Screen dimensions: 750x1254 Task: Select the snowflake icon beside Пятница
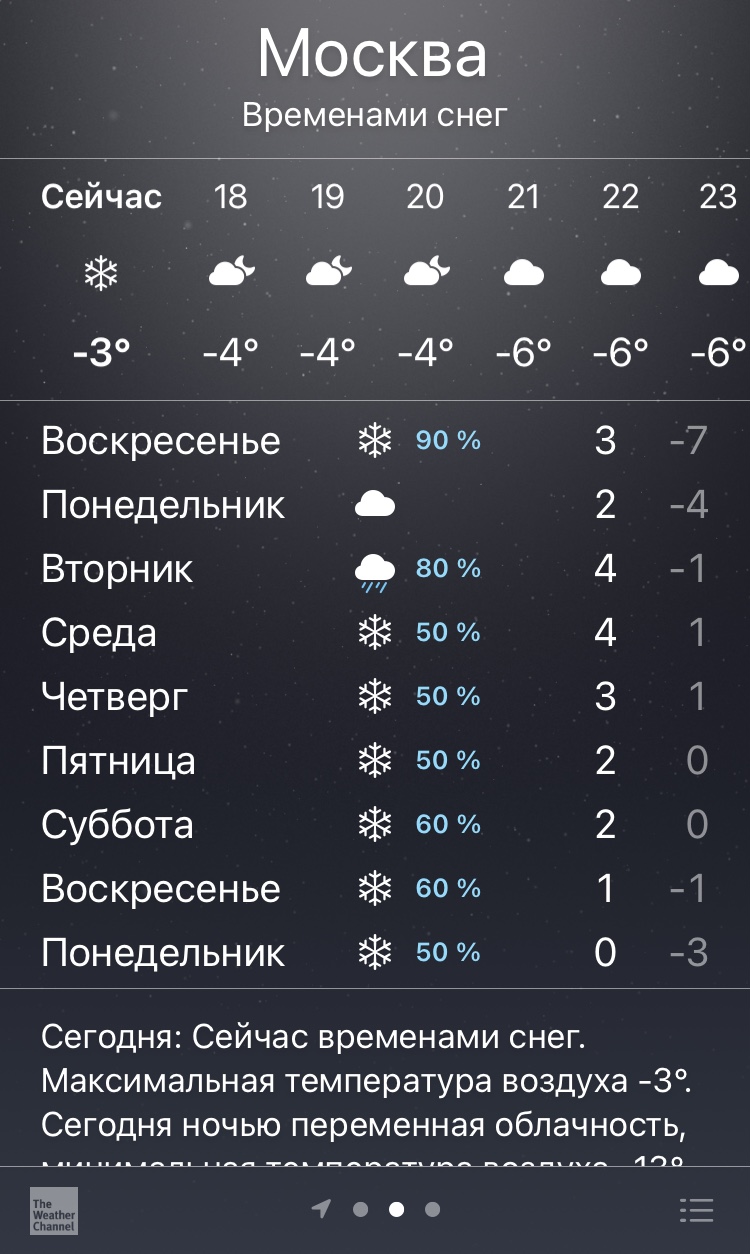tap(373, 759)
